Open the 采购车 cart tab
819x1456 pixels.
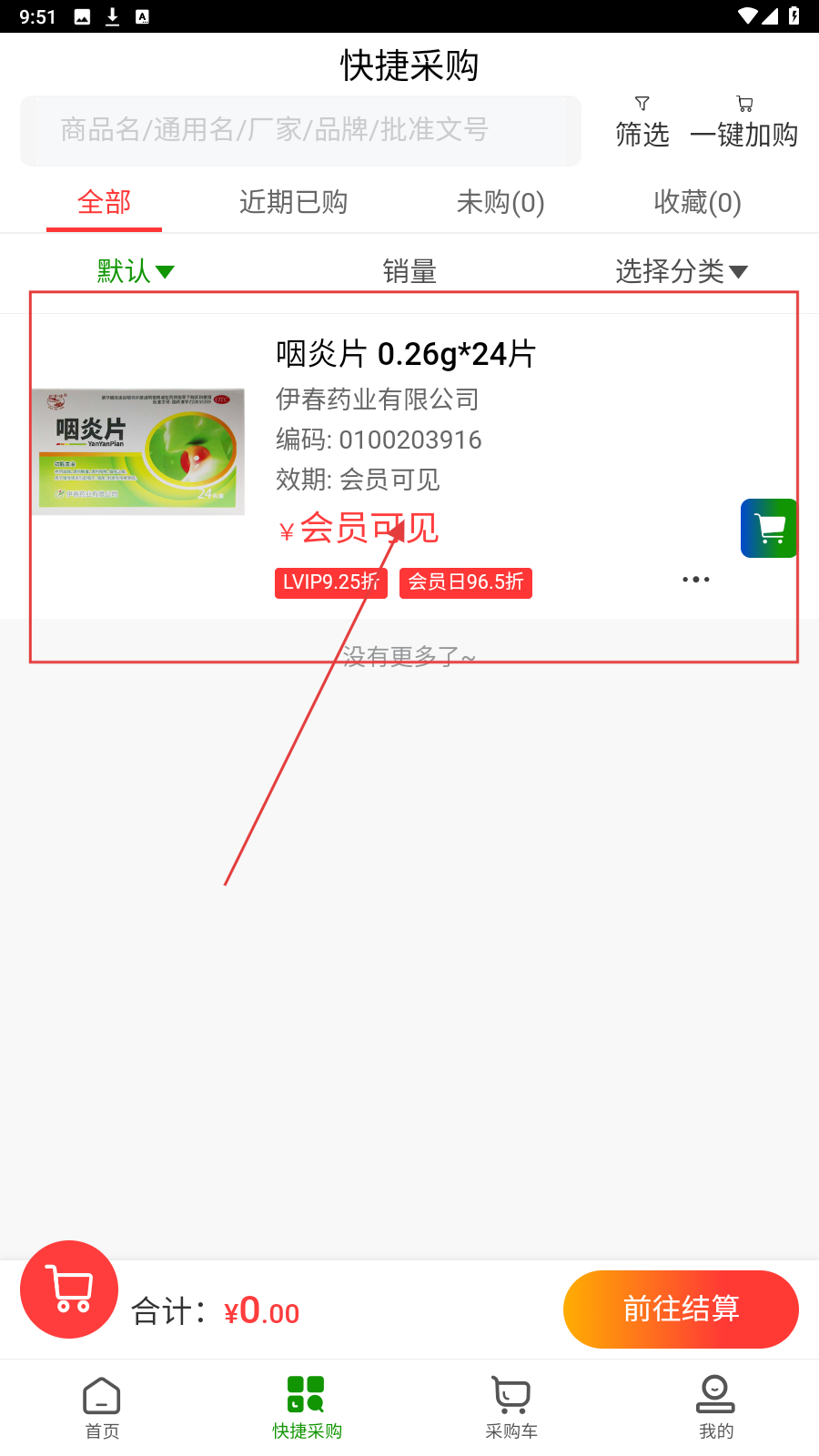point(511,1407)
